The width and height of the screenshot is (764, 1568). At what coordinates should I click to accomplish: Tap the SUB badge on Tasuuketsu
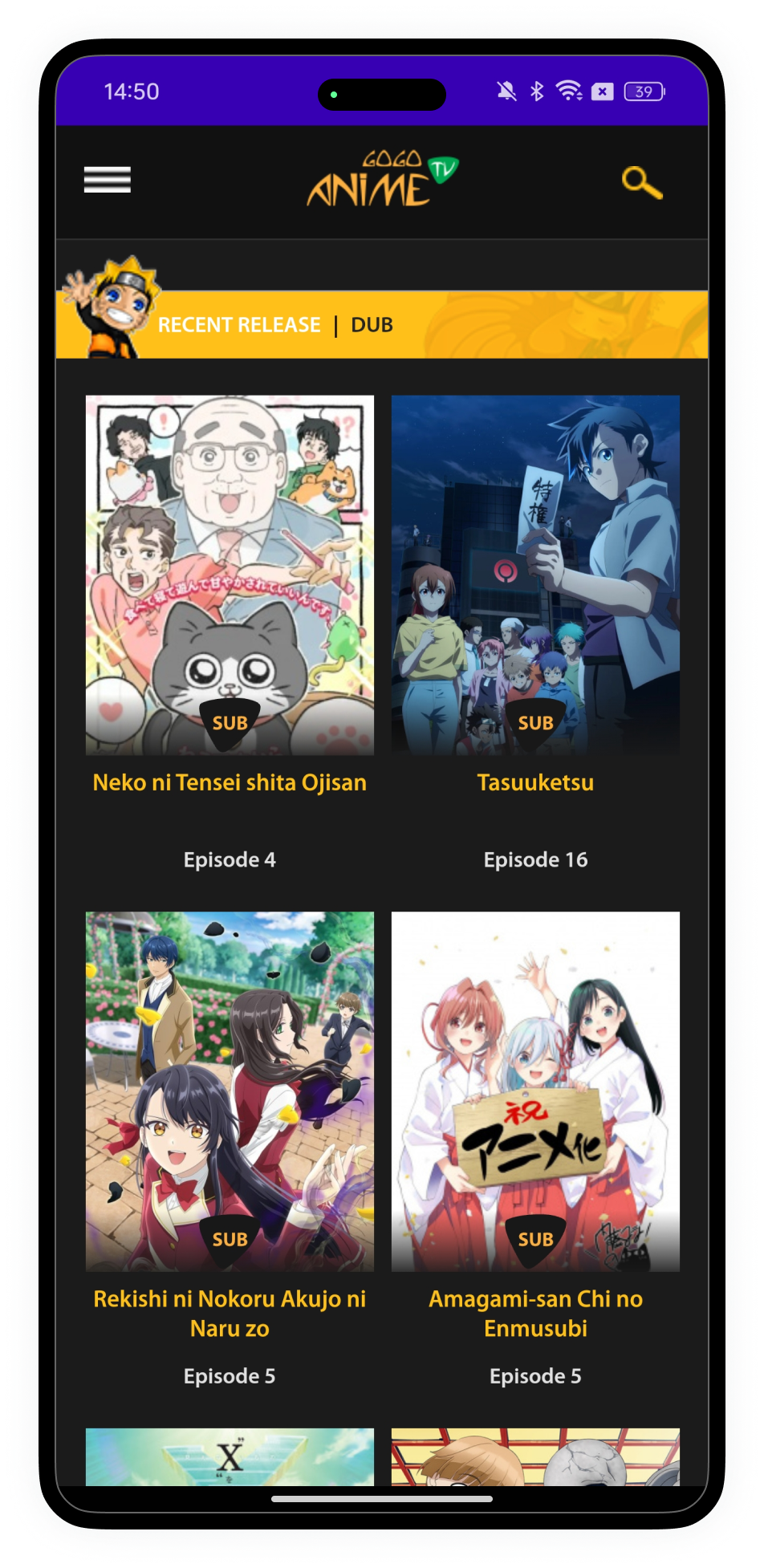534,722
